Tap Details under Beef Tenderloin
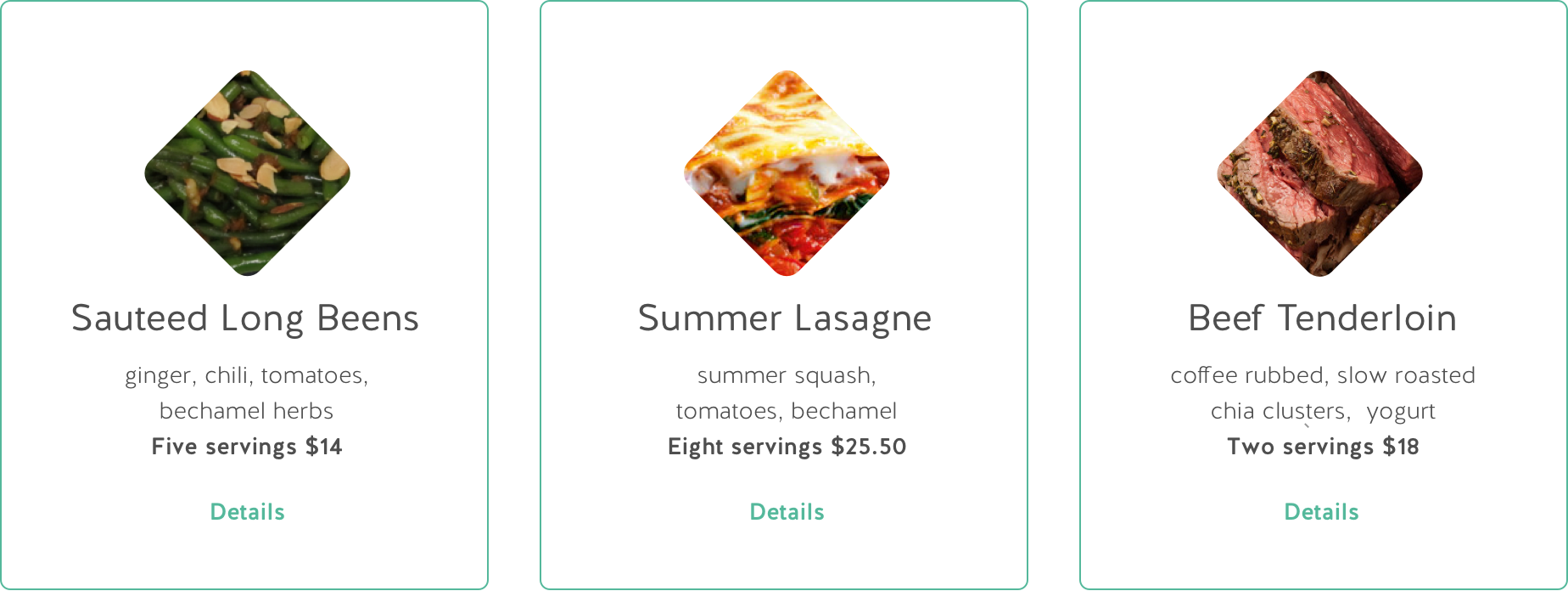 pos(1321,512)
